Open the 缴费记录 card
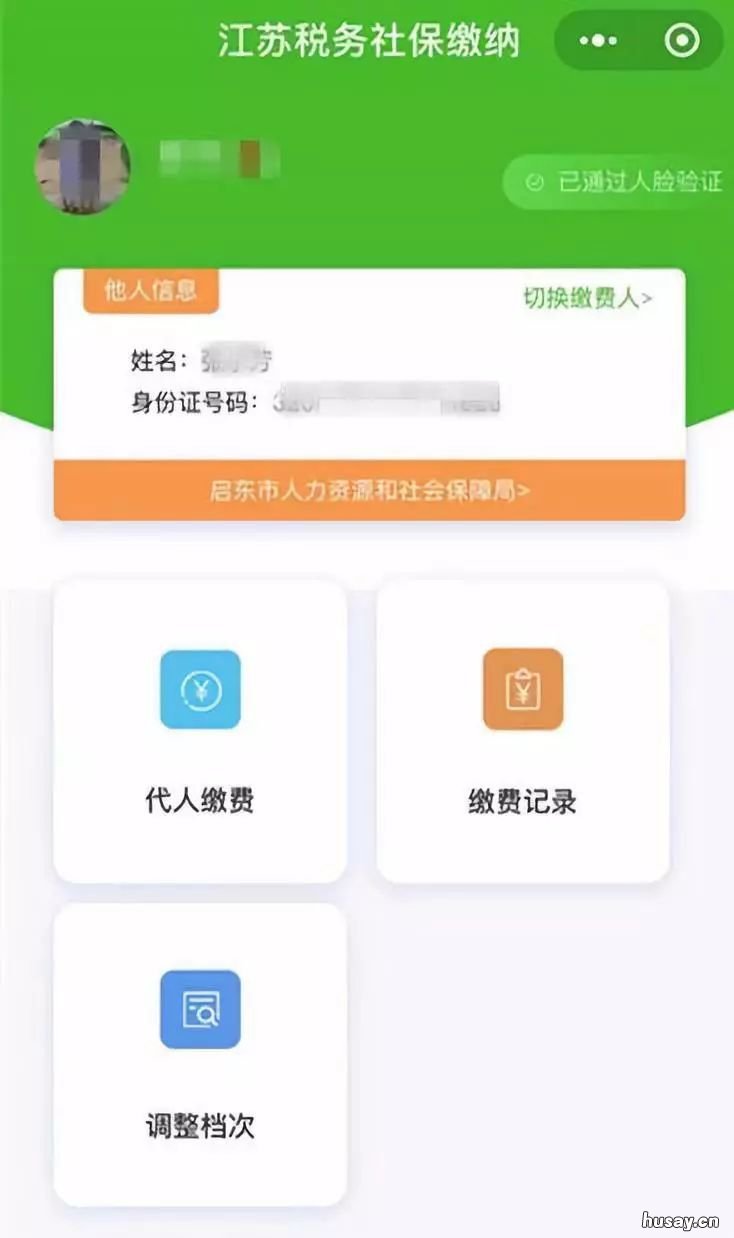This screenshot has height=1238, width=734. click(524, 730)
